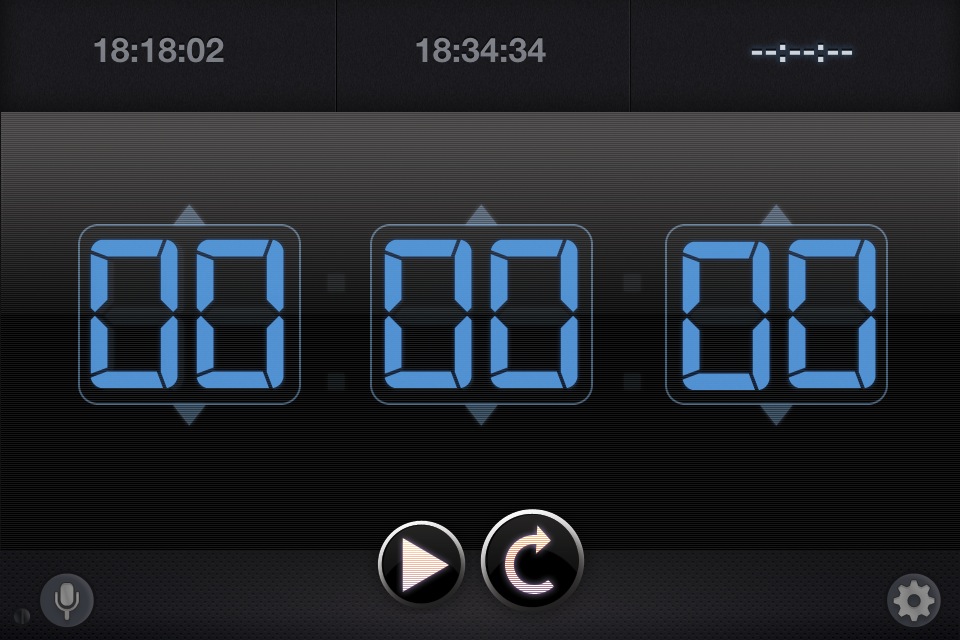This screenshot has height=640, width=960.
Task: Increase minutes with the up arrow
Action: click(x=481, y=215)
